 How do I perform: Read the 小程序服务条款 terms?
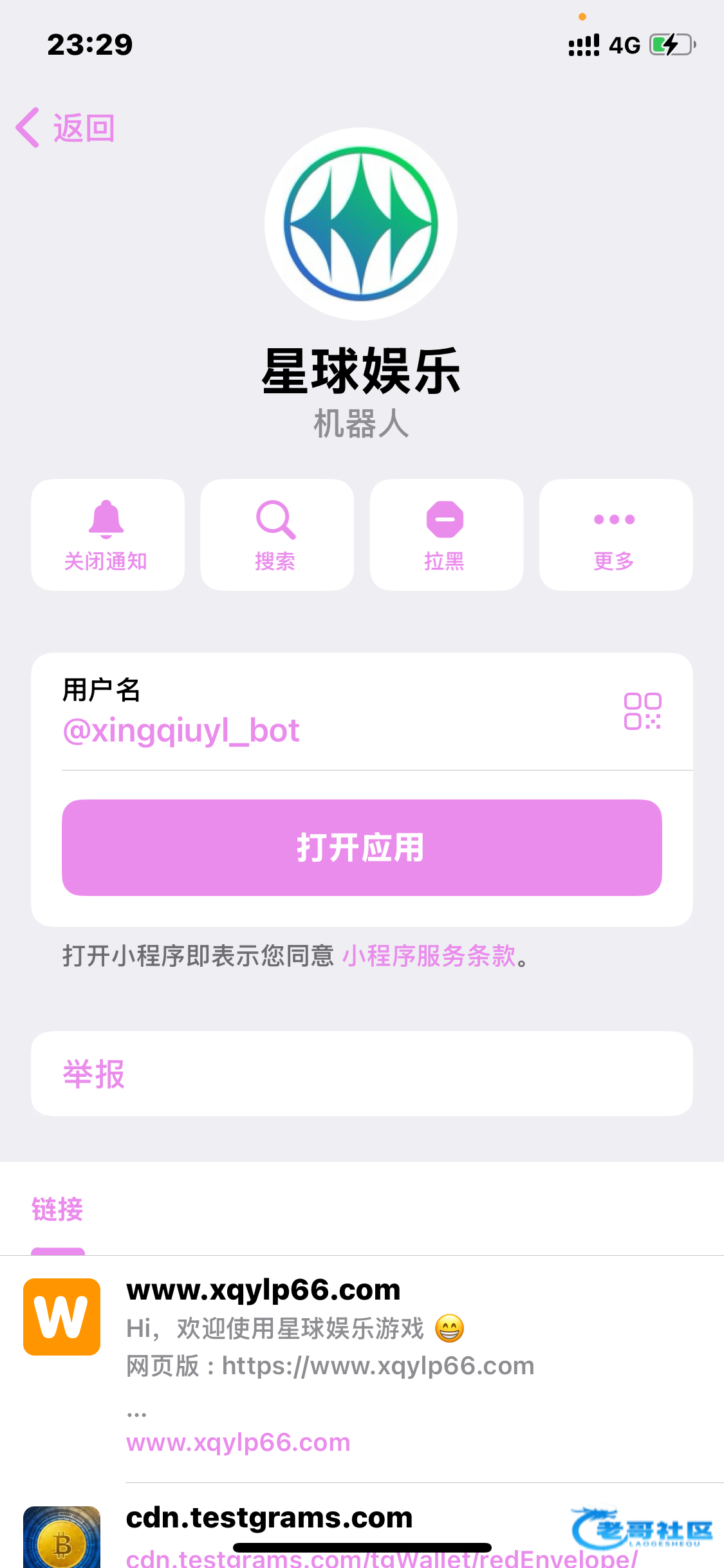click(429, 956)
